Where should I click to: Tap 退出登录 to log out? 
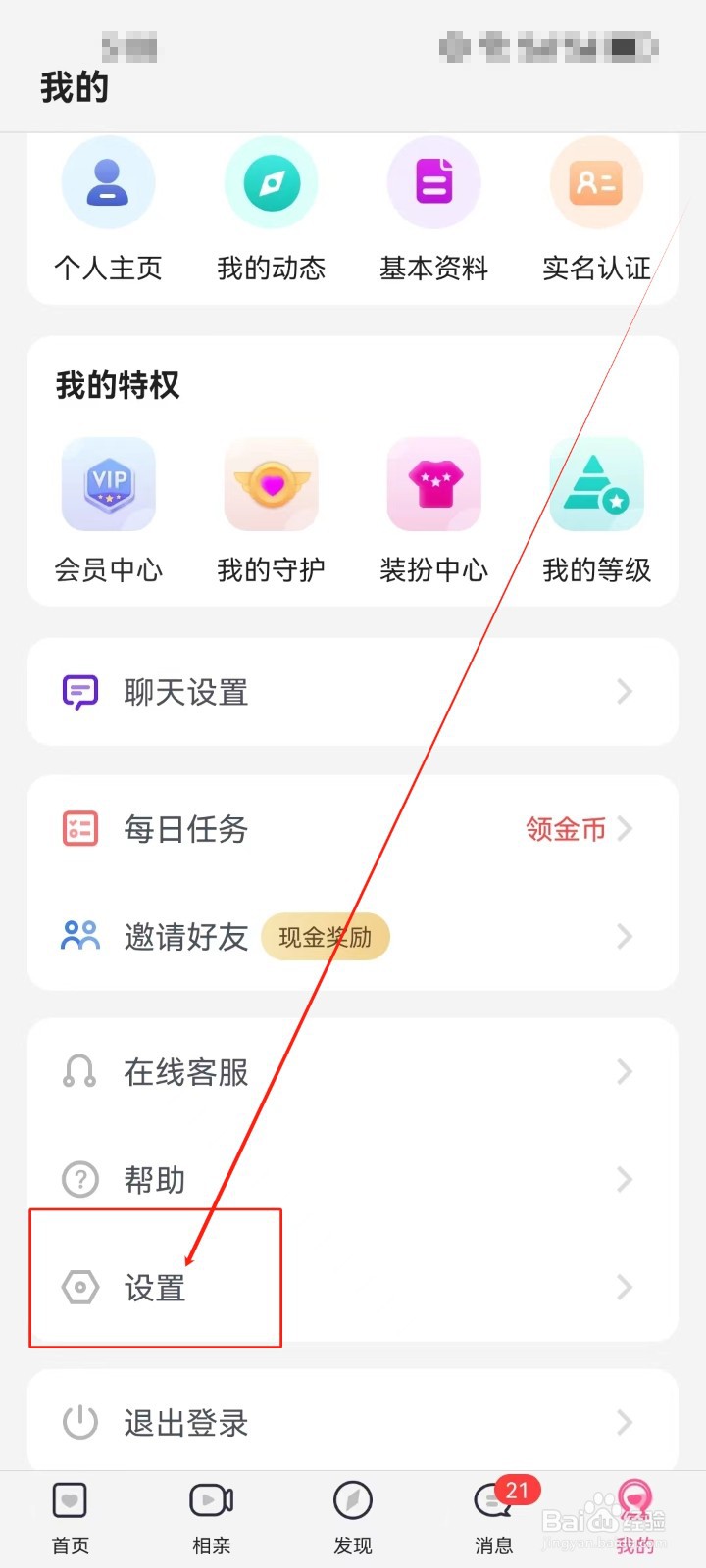coord(184,1423)
